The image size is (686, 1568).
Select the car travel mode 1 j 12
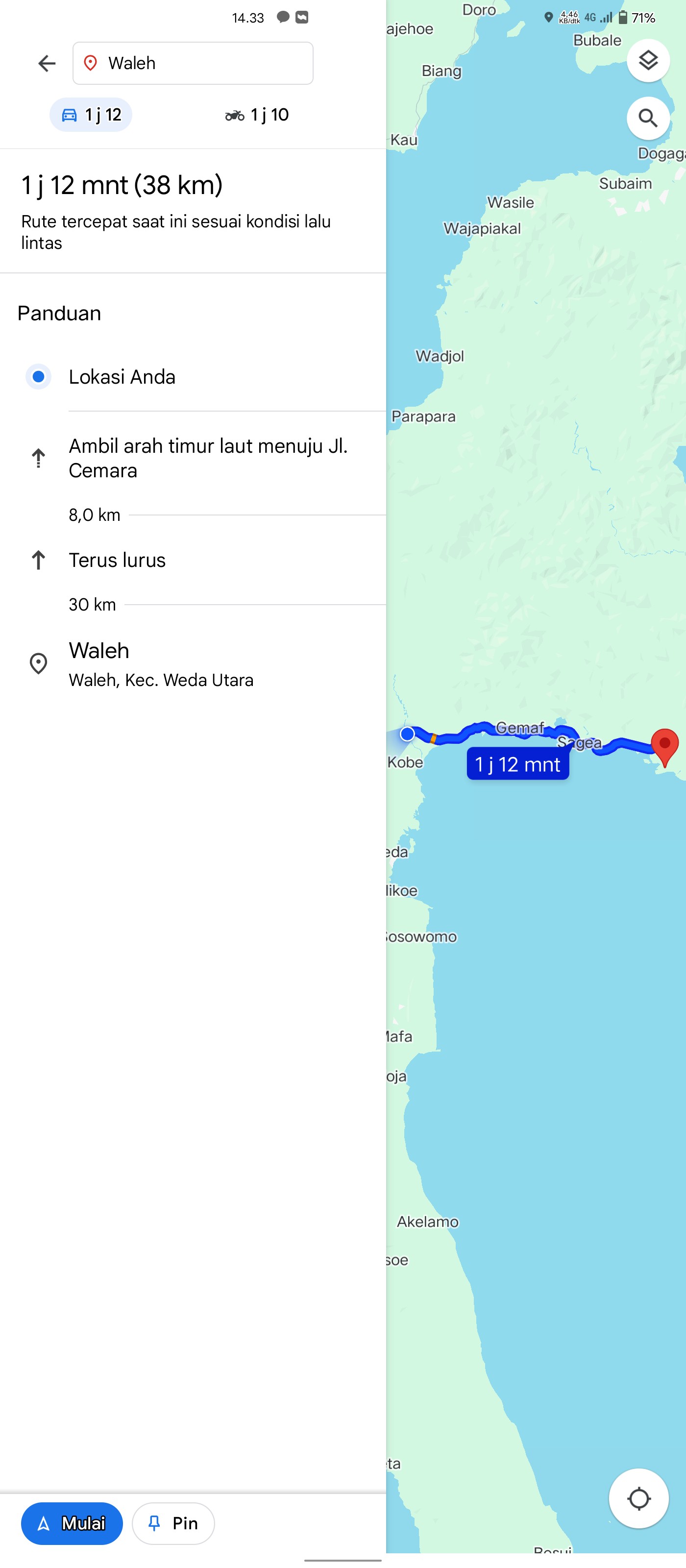click(x=91, y=115)
